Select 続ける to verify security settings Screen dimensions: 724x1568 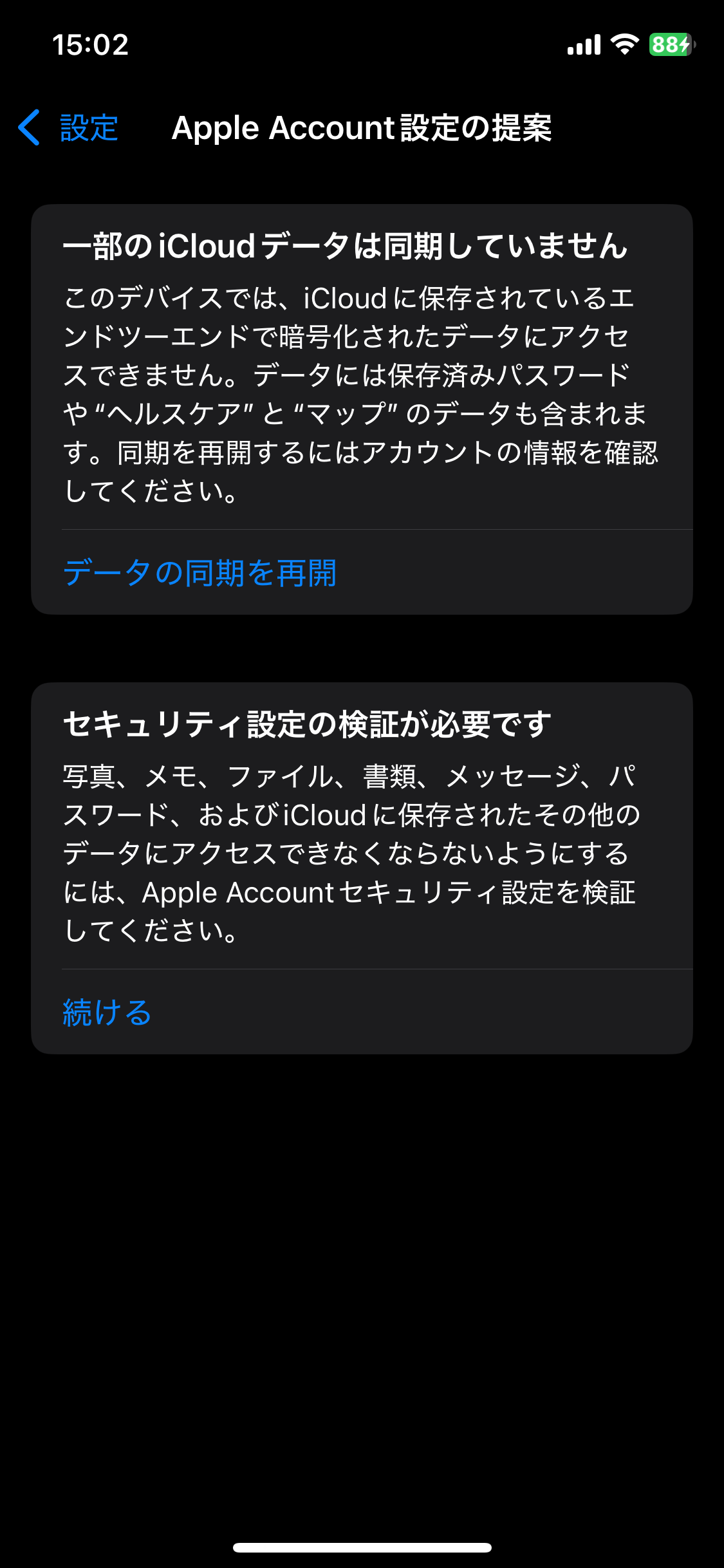107,1012
